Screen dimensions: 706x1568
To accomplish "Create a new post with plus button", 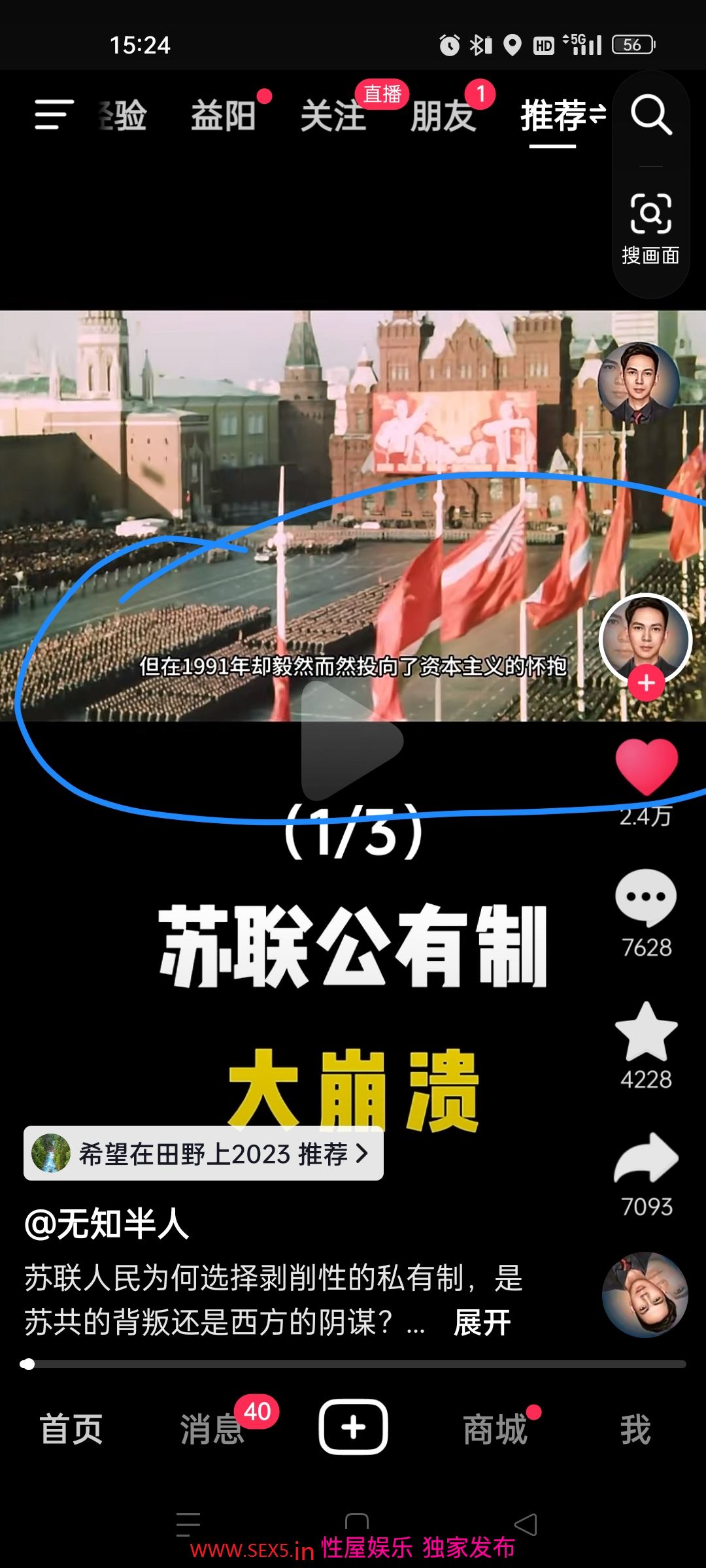I will (353, 1428).
